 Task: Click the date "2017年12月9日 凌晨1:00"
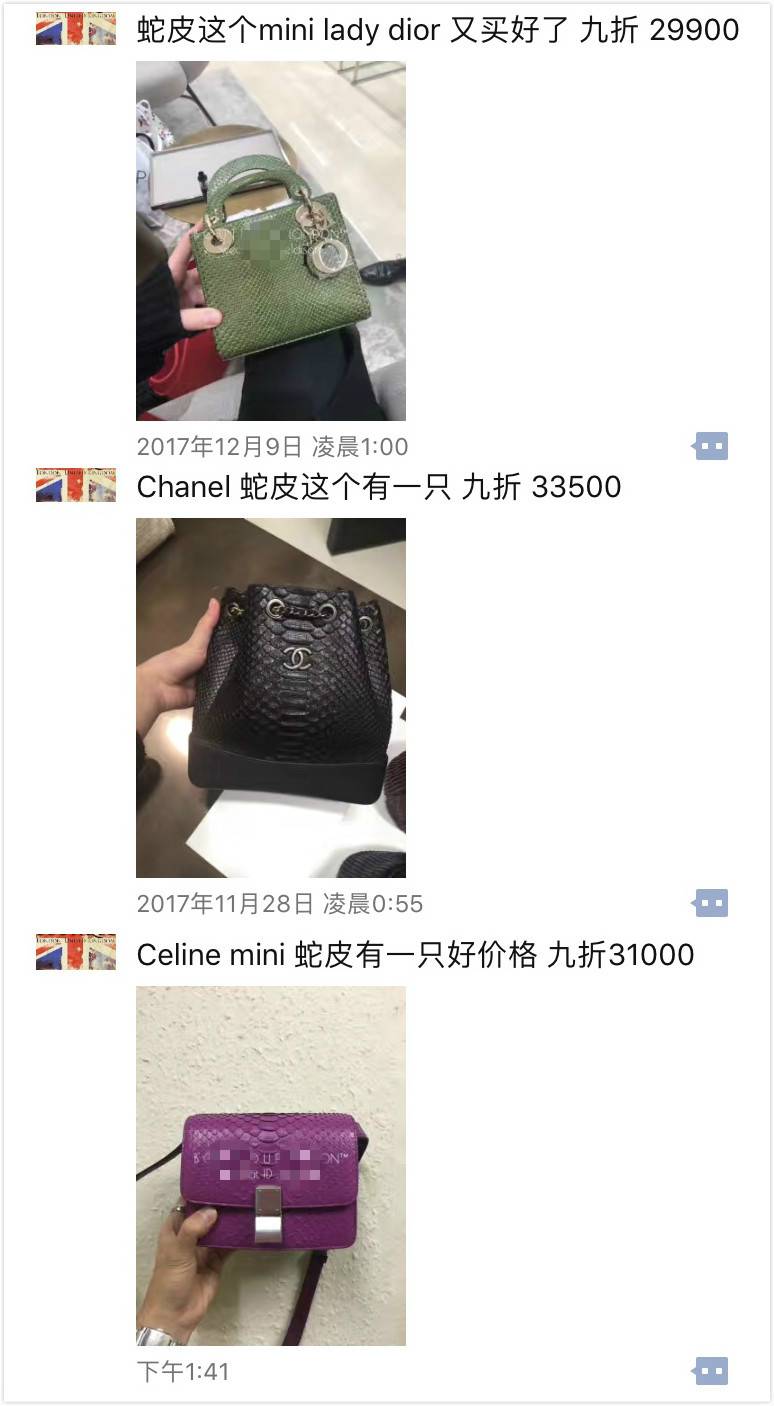click(273, 446)
